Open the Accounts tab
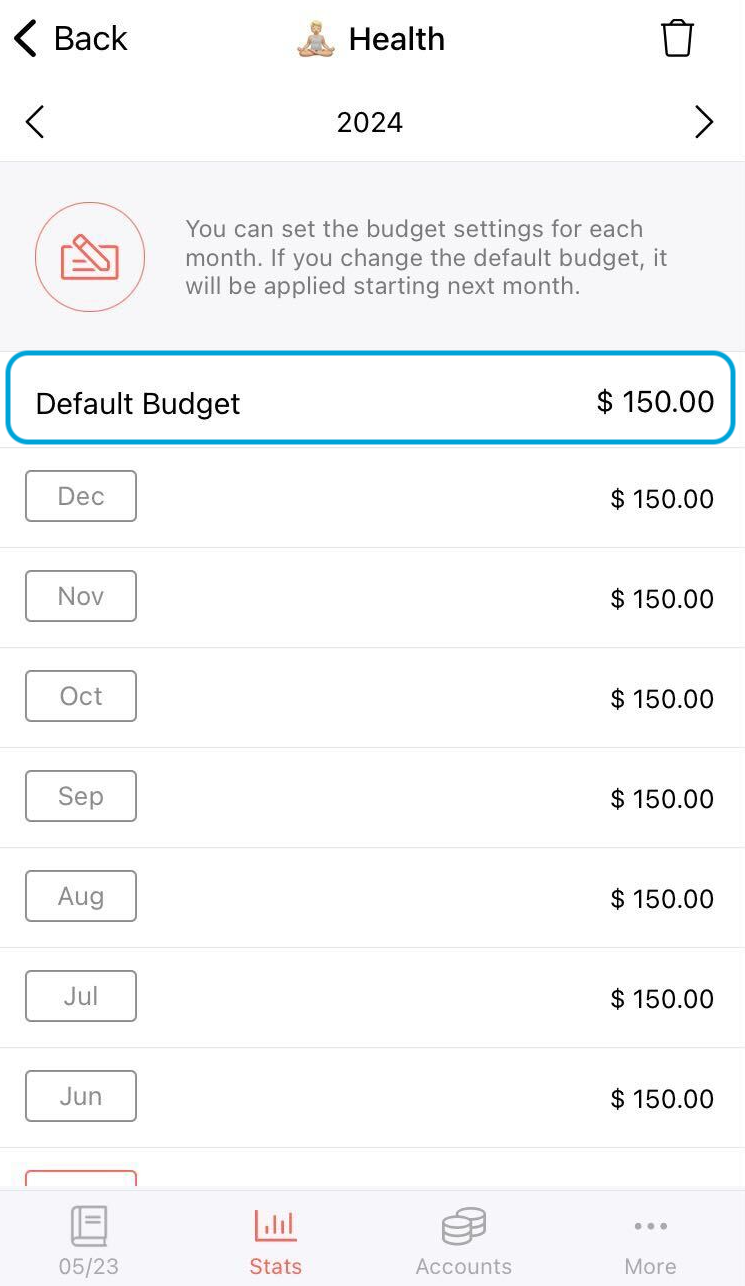Image resolution: width=745 pixels, height=1286 pixels. 463,1240
